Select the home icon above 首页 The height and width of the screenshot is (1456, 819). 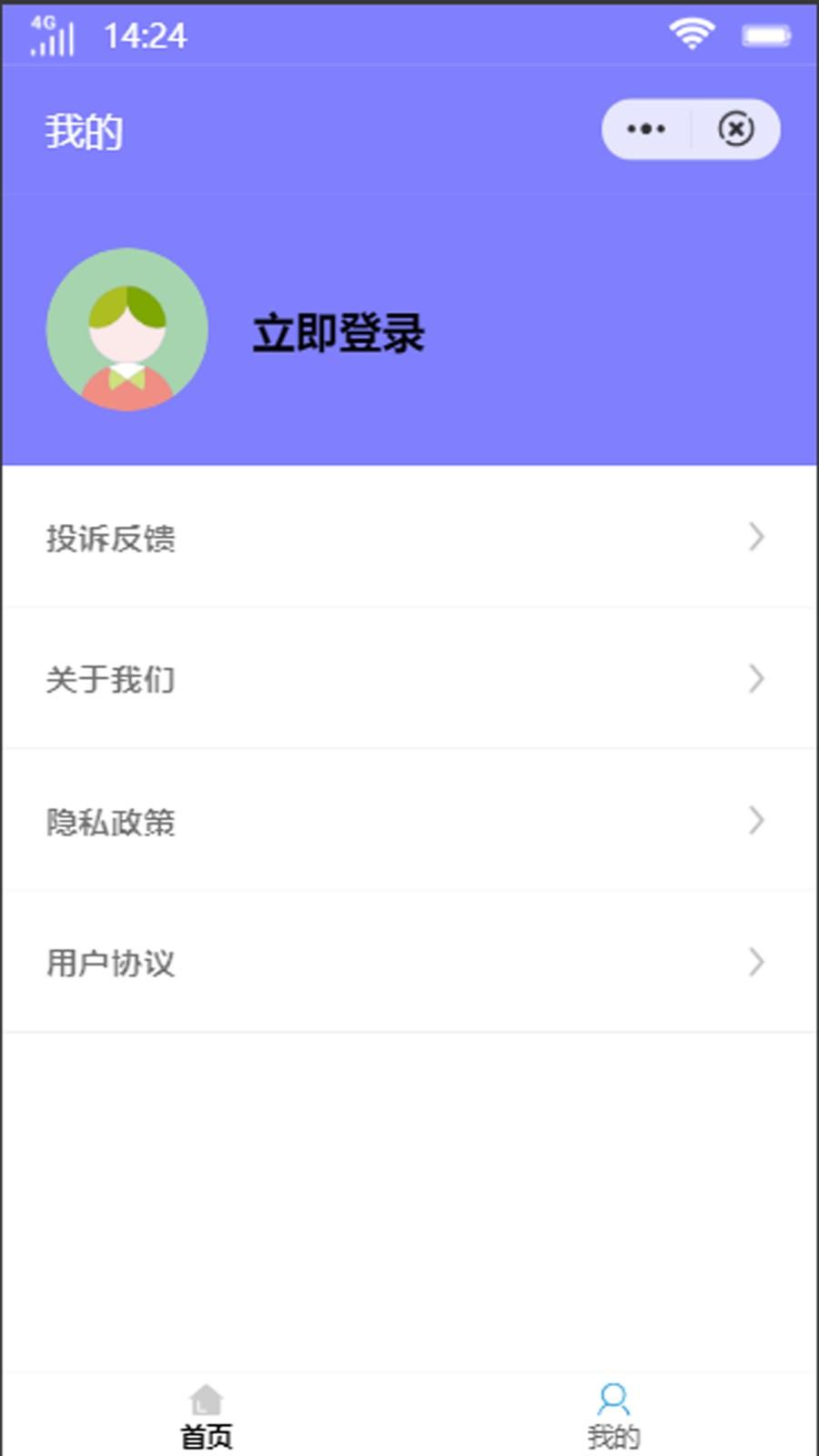pos(207,1397)
